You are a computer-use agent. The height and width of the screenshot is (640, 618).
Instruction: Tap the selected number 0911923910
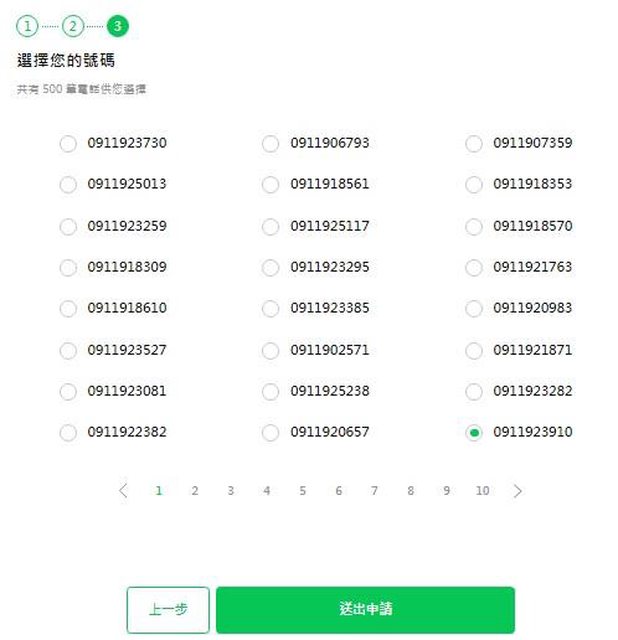(474, 433)
